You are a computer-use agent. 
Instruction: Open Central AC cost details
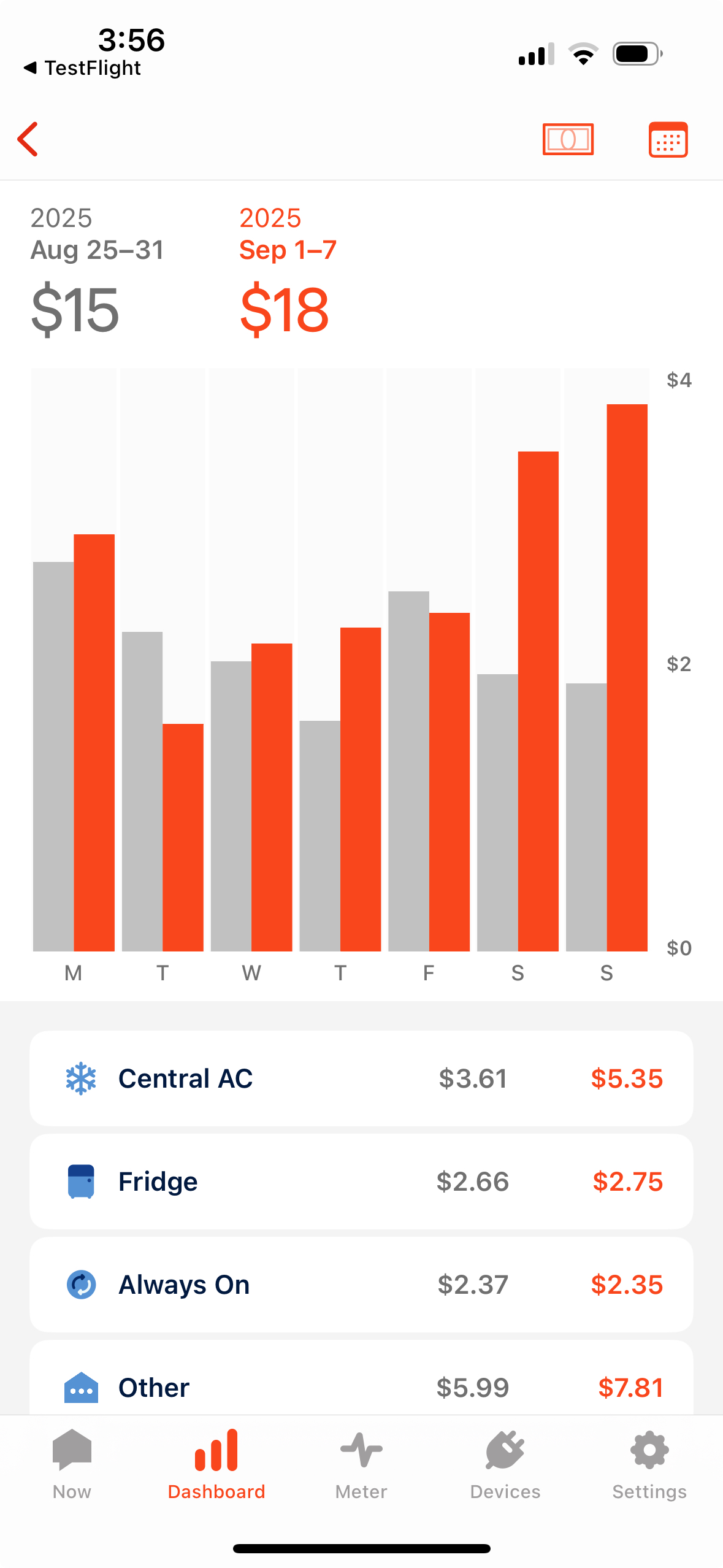tap(361, 1078)
